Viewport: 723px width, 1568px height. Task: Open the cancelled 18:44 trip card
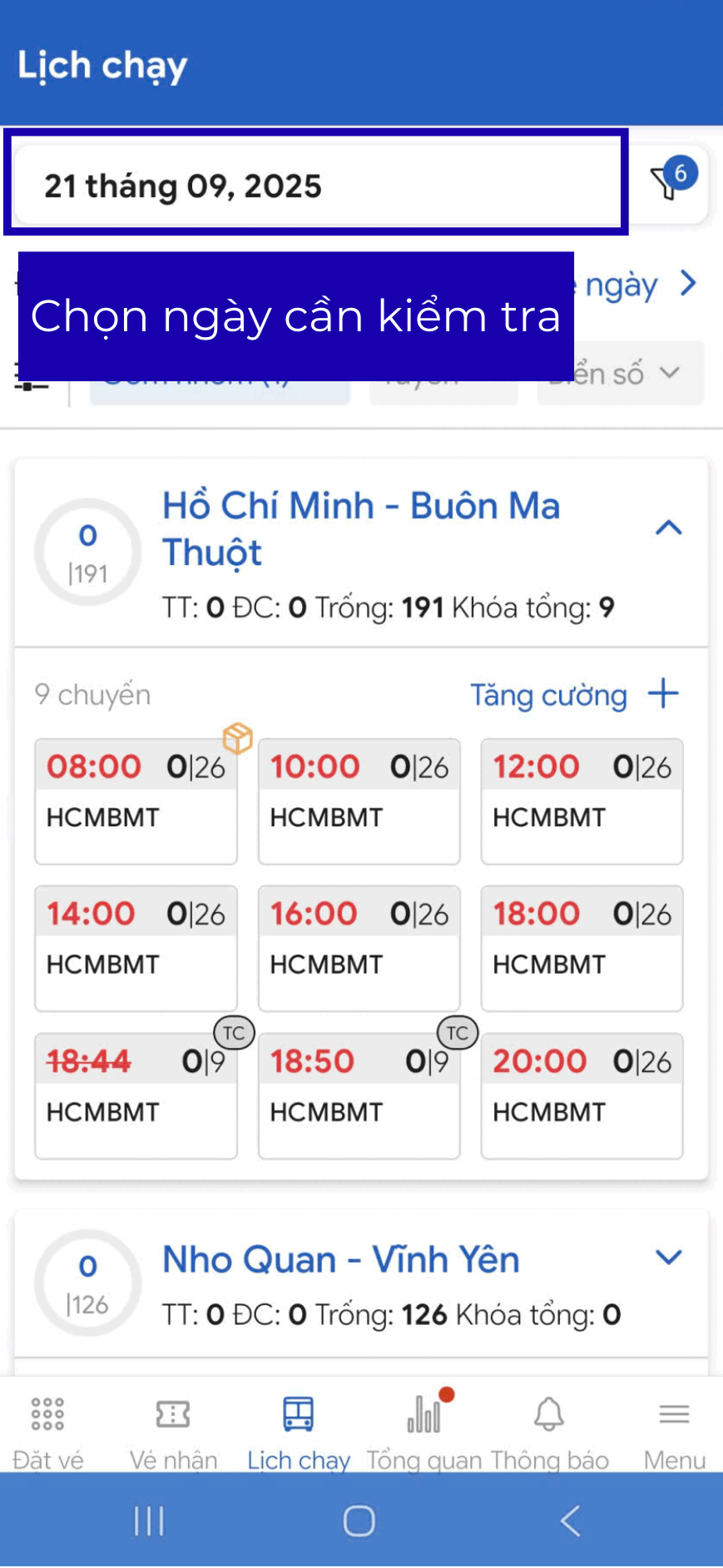136,1095
